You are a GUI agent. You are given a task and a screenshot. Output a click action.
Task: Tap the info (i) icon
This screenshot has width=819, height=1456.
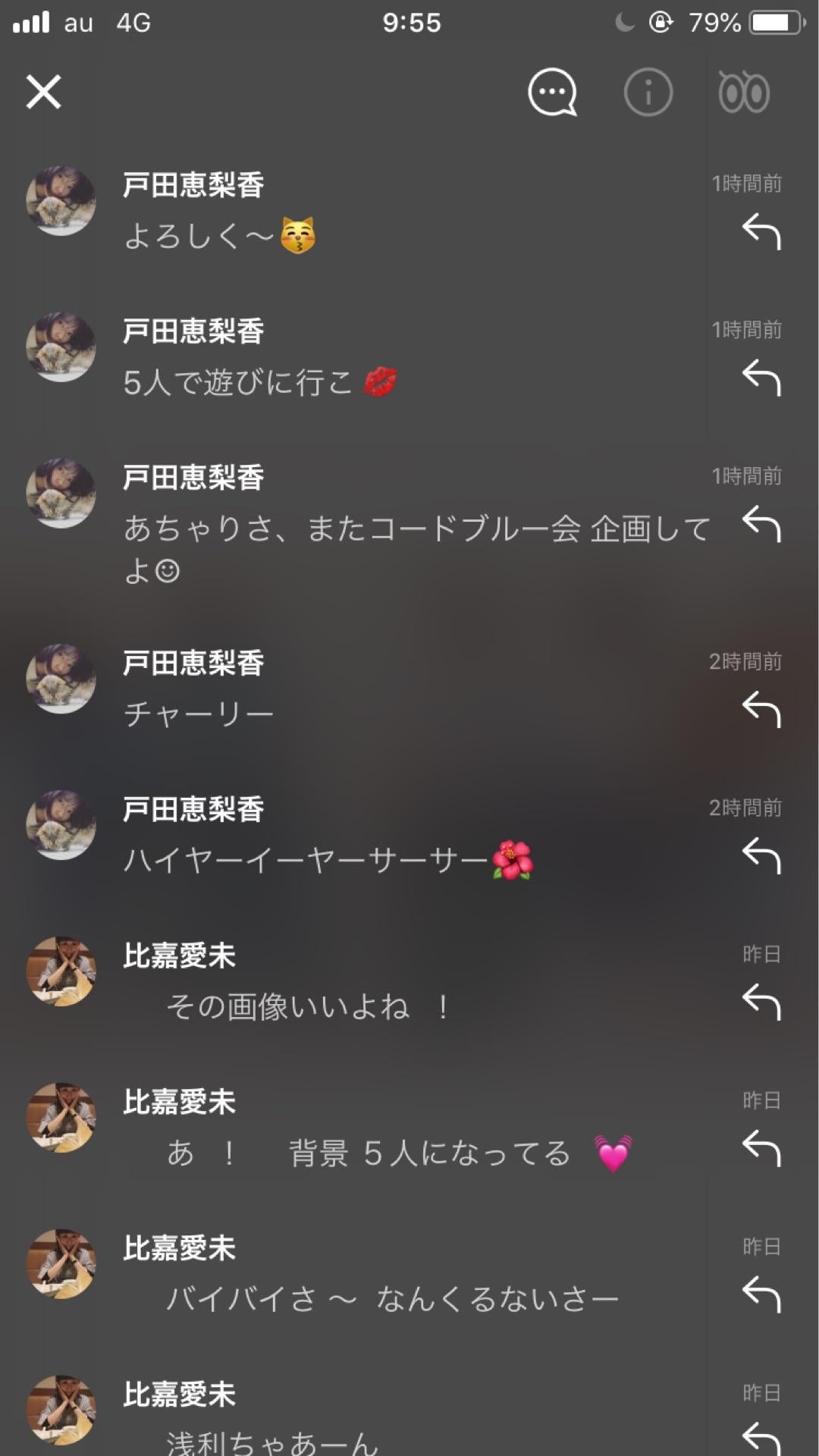tap(647, 91)
